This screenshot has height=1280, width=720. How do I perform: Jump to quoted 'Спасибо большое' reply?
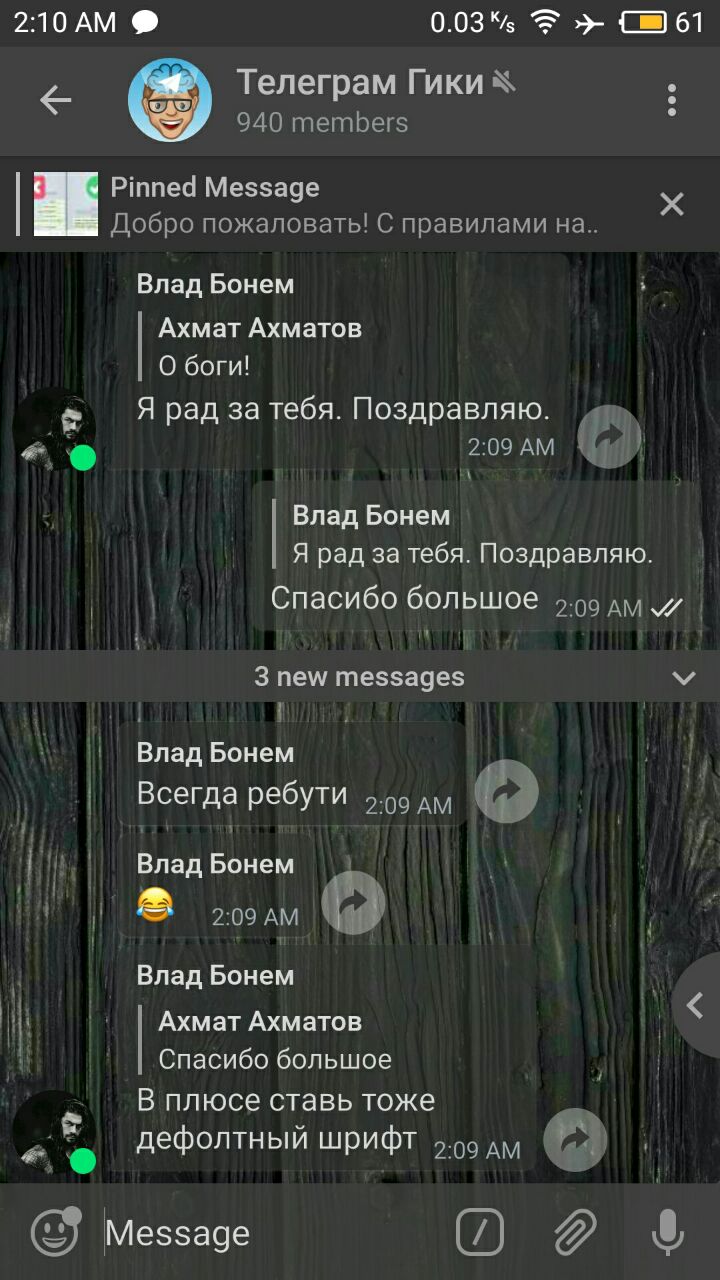click(x=275, y=1040)
